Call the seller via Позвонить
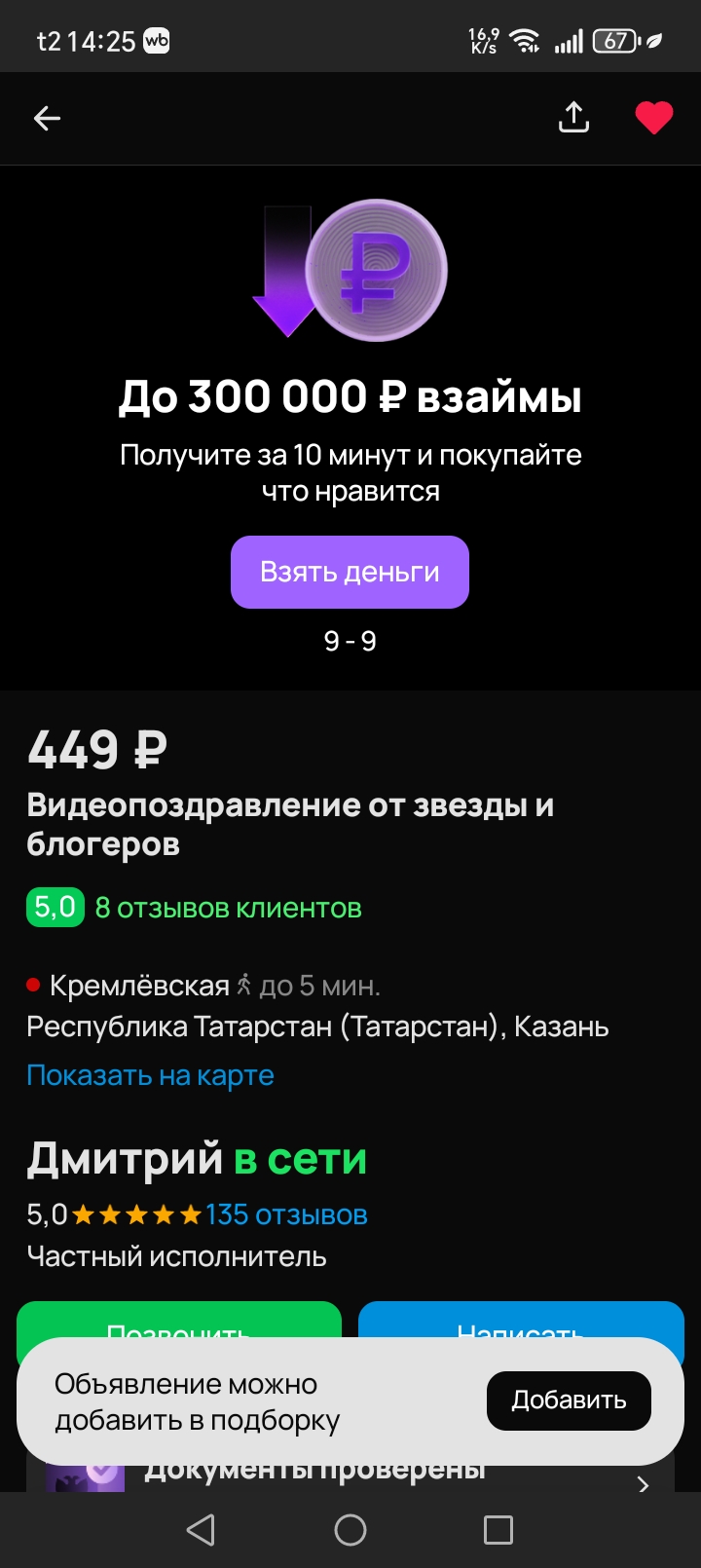701x1568 pixels. point(178,1322)
